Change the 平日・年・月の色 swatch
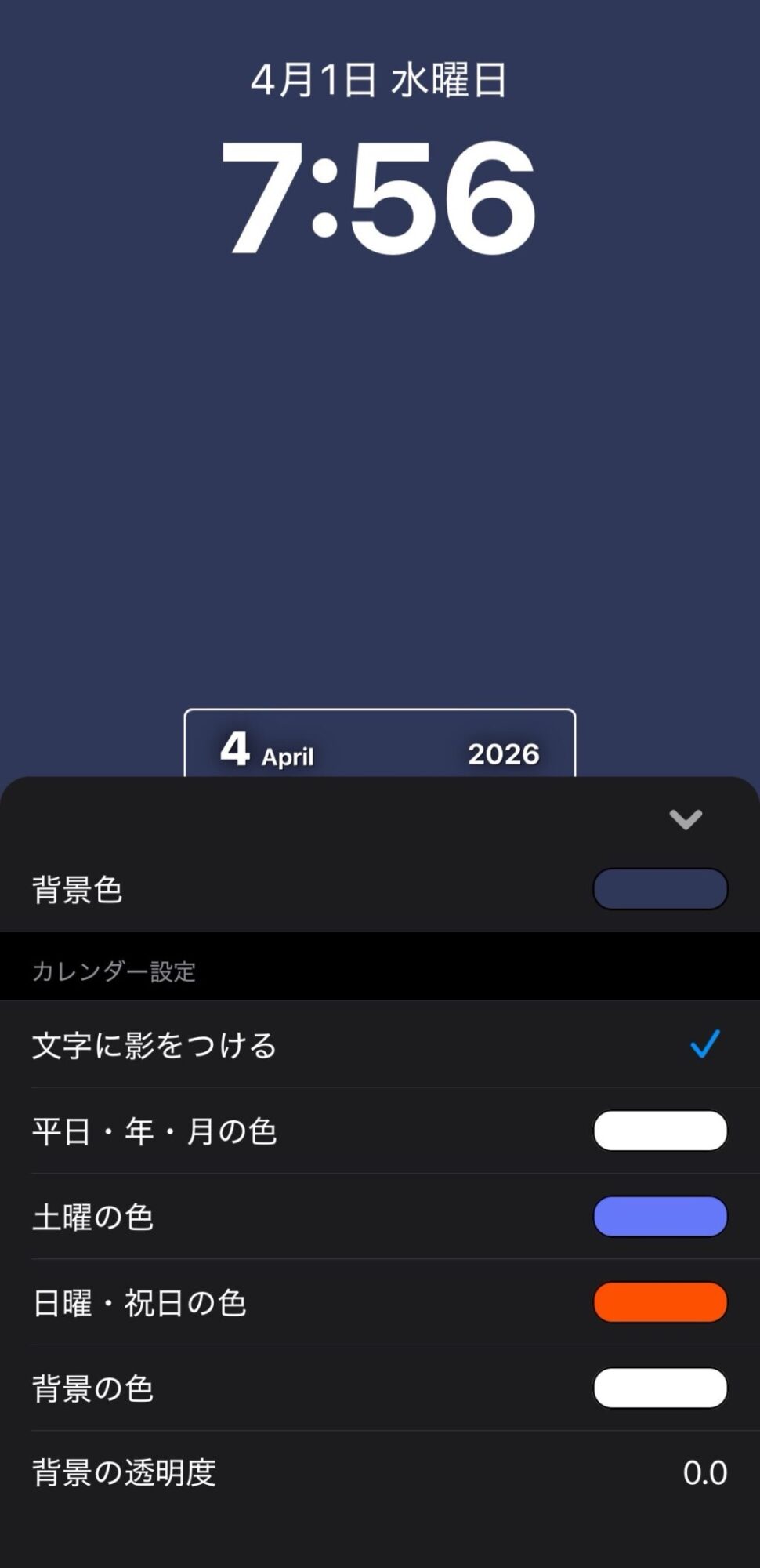Screen dimensions: 760x1568 point(660,1131)
